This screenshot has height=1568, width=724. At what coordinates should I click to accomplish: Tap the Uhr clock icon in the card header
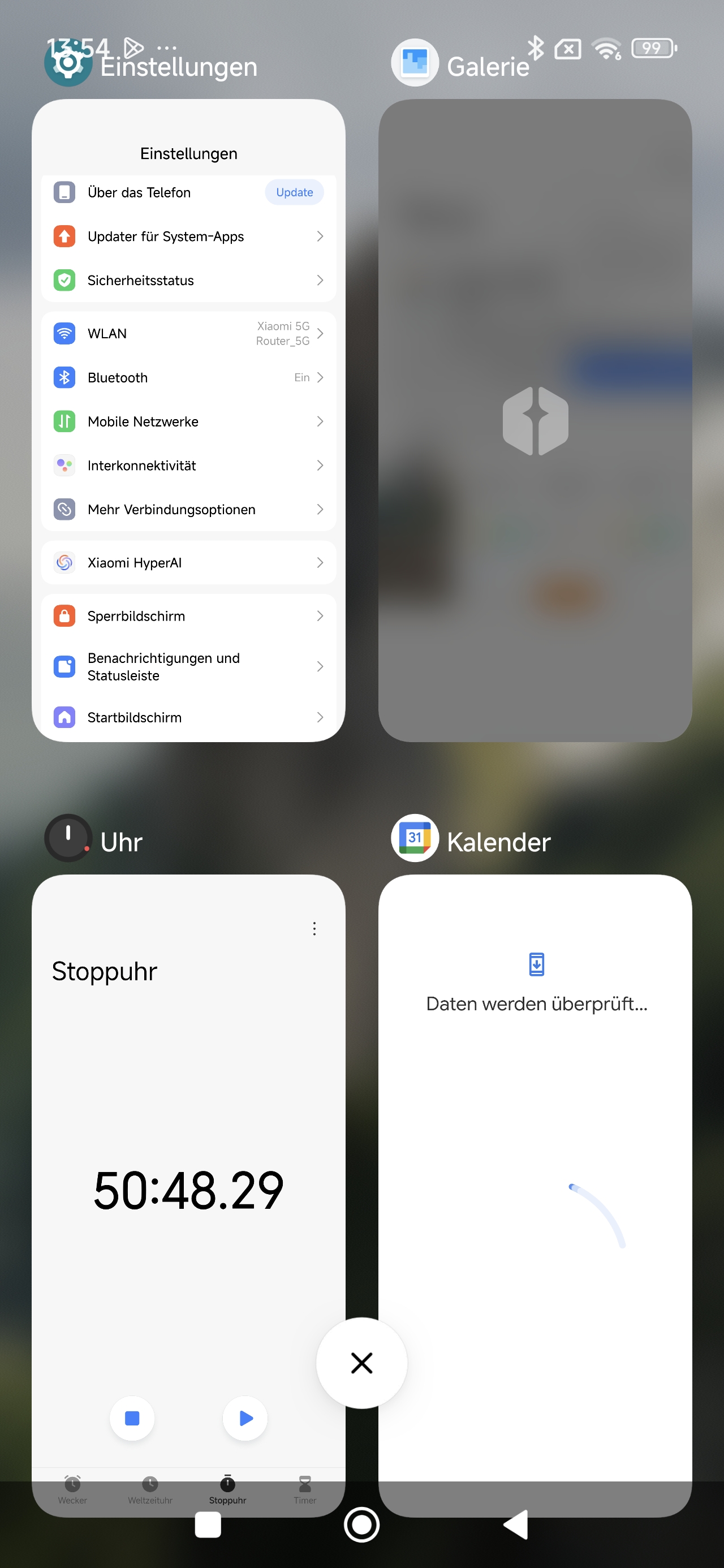(x=67, y=838)
